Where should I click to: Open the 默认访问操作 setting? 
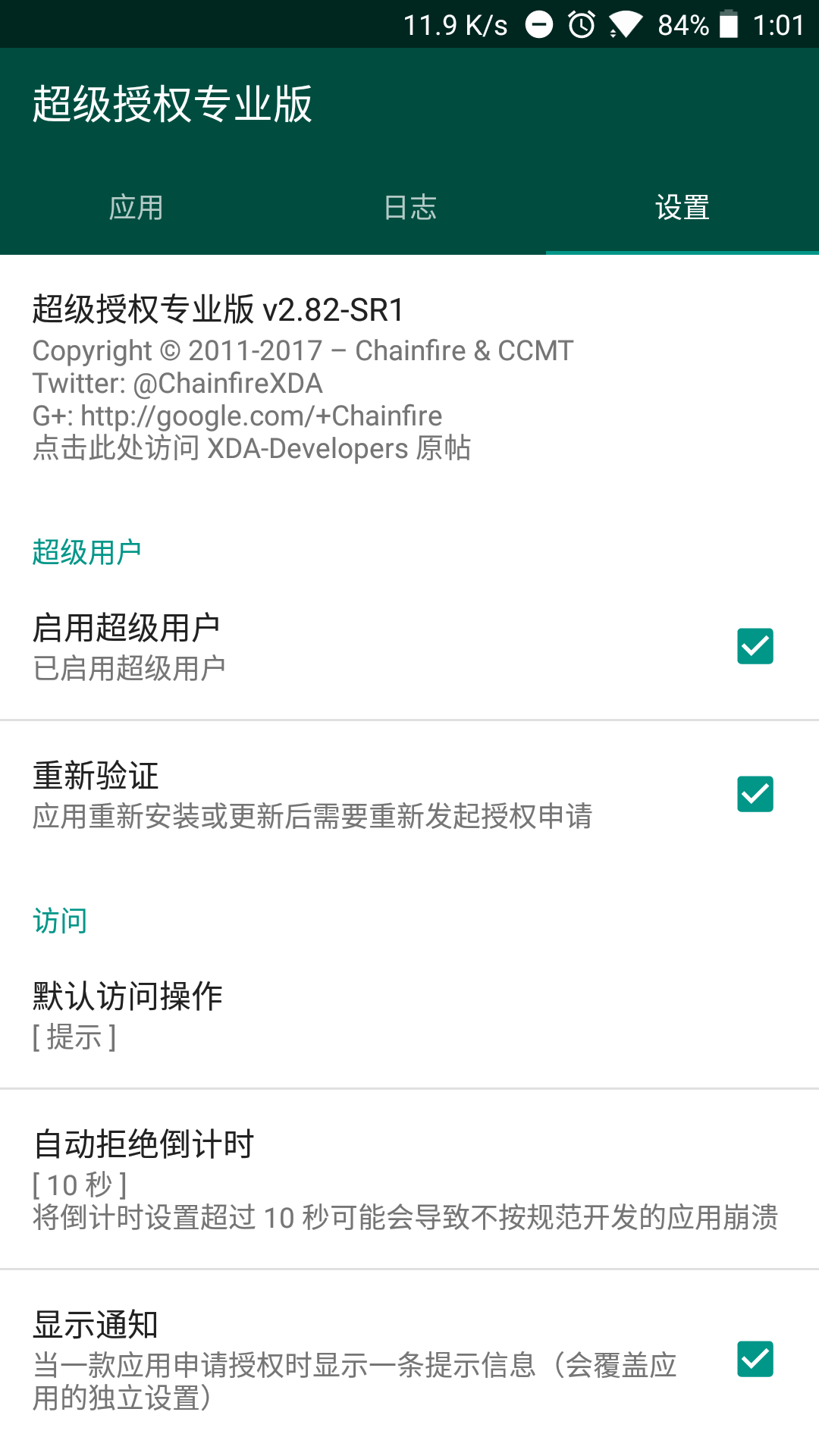409,1015
